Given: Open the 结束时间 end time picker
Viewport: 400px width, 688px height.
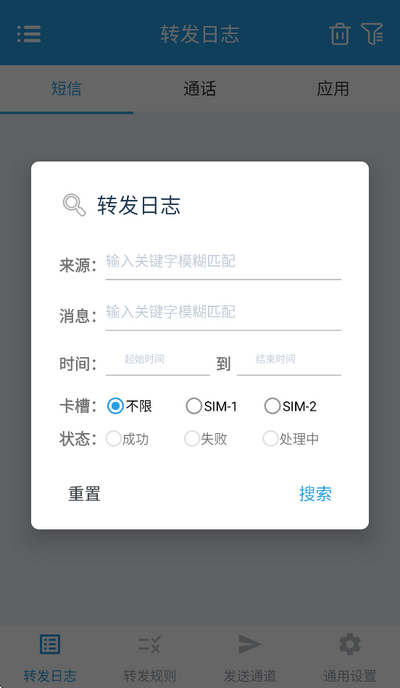Looking at the screenshot, I should [289, 361].
